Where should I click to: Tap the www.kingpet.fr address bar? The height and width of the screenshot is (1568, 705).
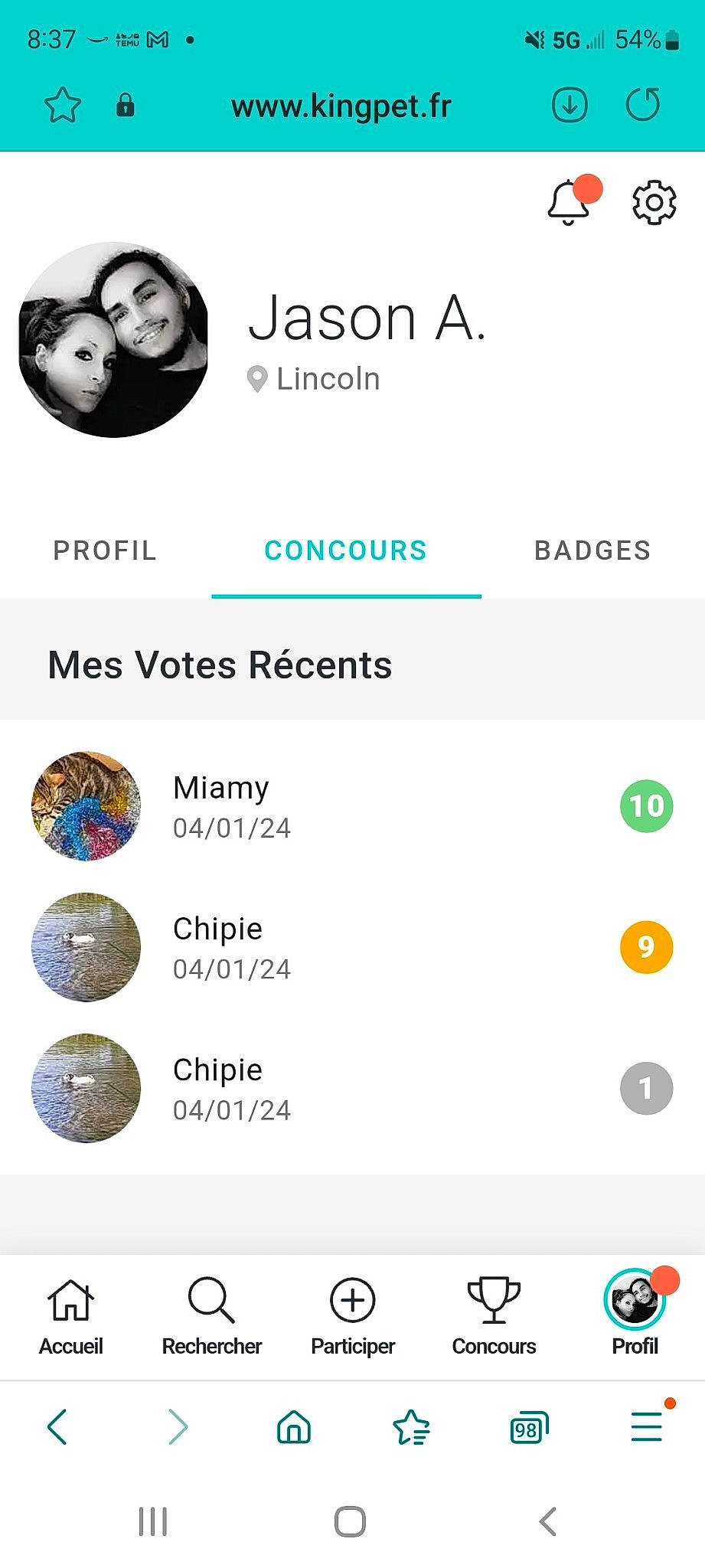coord(342,106)
